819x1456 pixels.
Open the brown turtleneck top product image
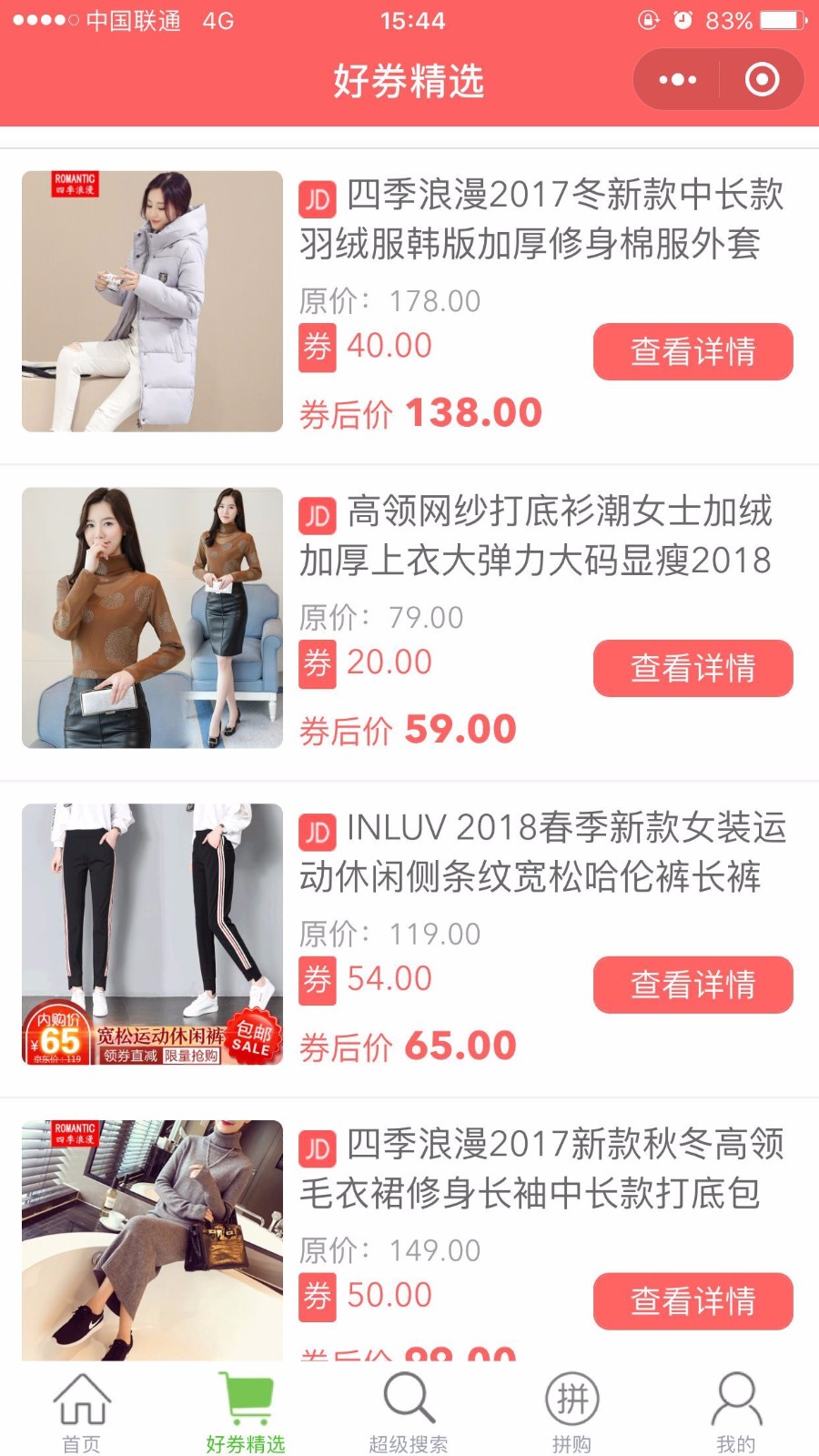point(152,618)
